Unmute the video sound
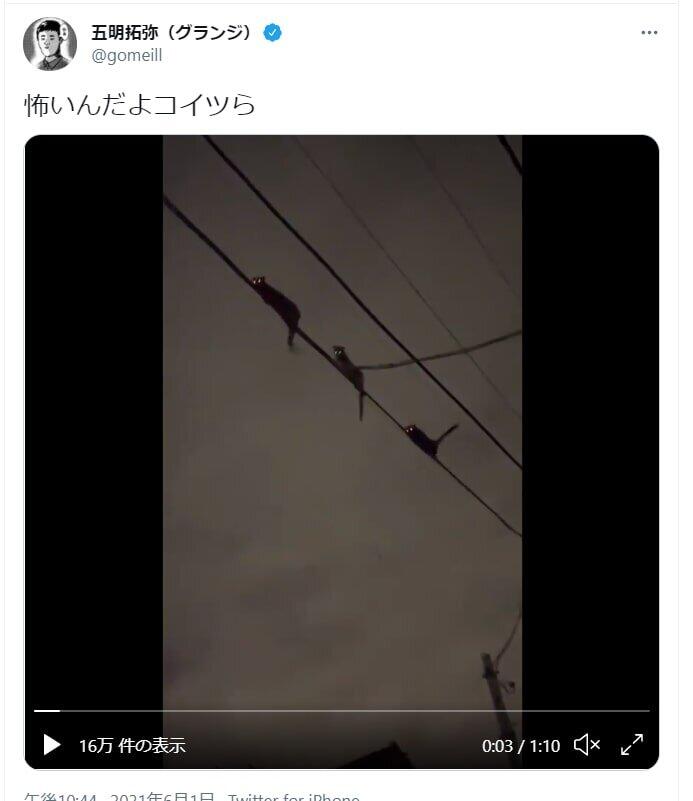 587,745
